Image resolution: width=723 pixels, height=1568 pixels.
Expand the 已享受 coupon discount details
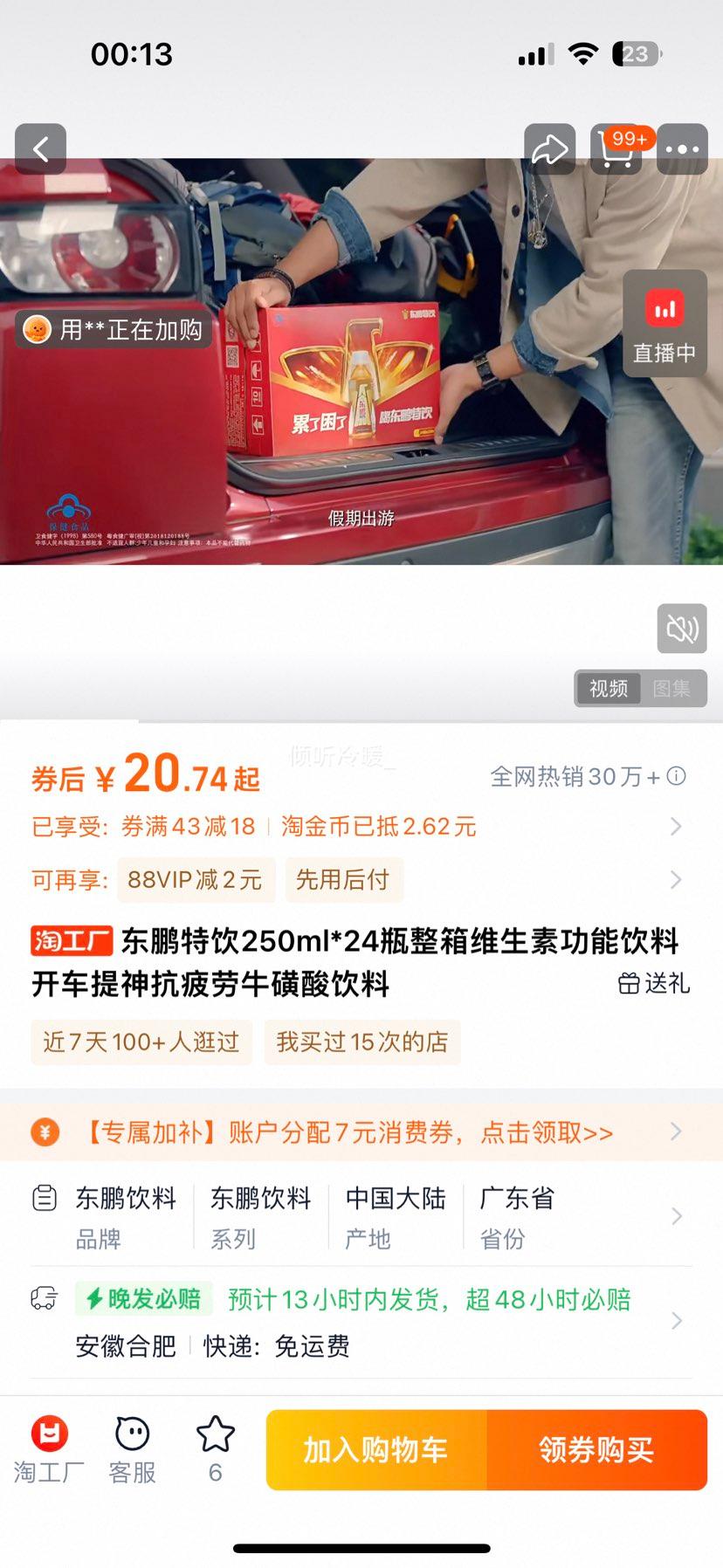pos(675,827)
